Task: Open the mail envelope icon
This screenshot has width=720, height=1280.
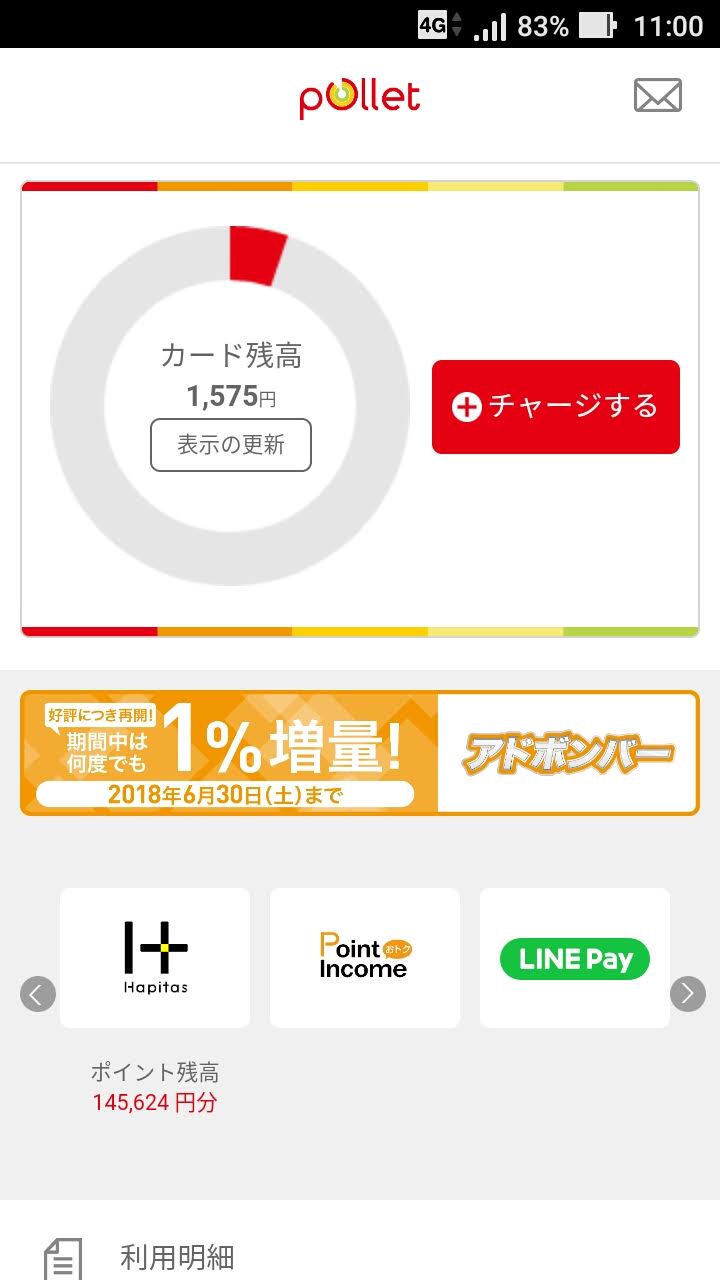Action: pyautogui.click(x=657, y=96)
